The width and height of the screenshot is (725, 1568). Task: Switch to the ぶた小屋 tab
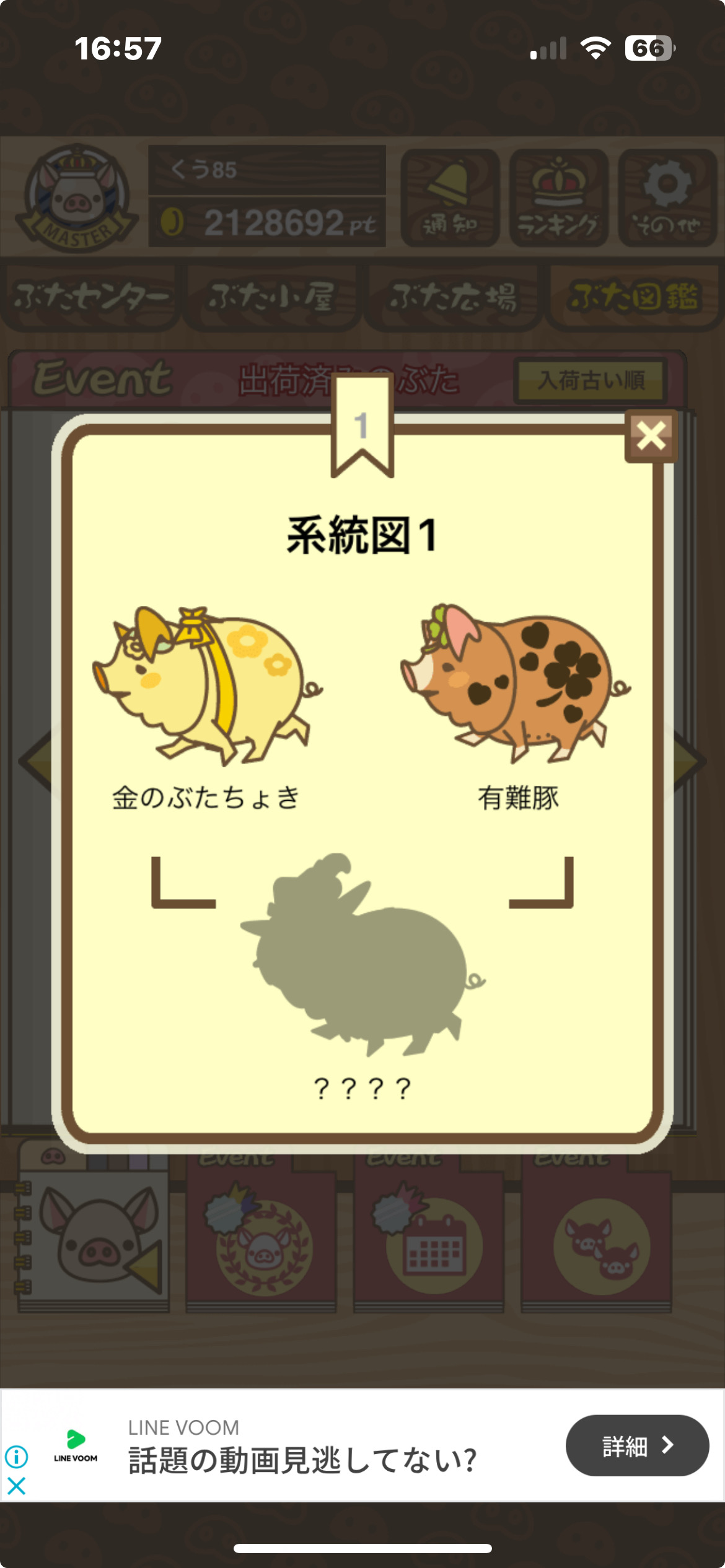coord(271,297)
